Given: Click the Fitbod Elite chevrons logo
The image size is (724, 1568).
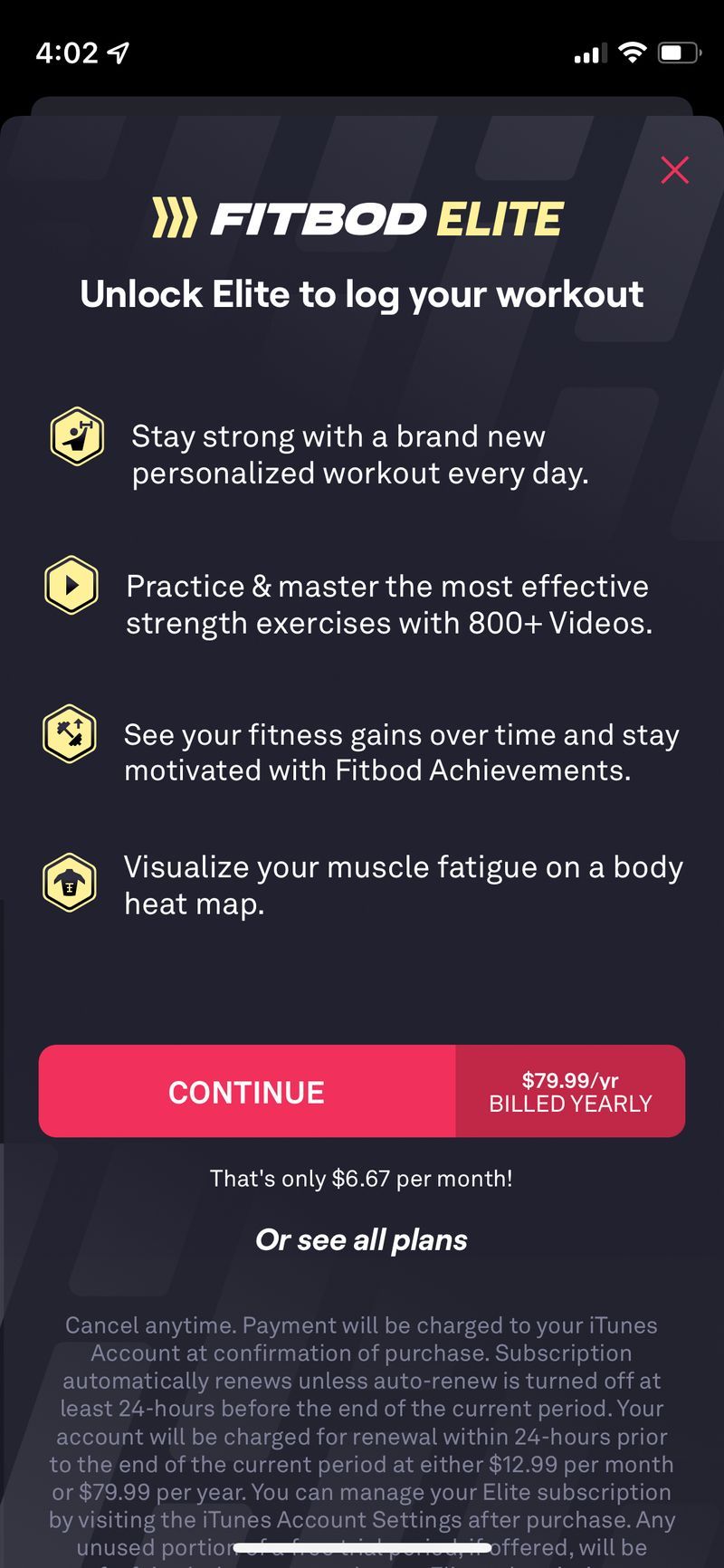Looking at the screenshot, I should [x=175, y=215].
